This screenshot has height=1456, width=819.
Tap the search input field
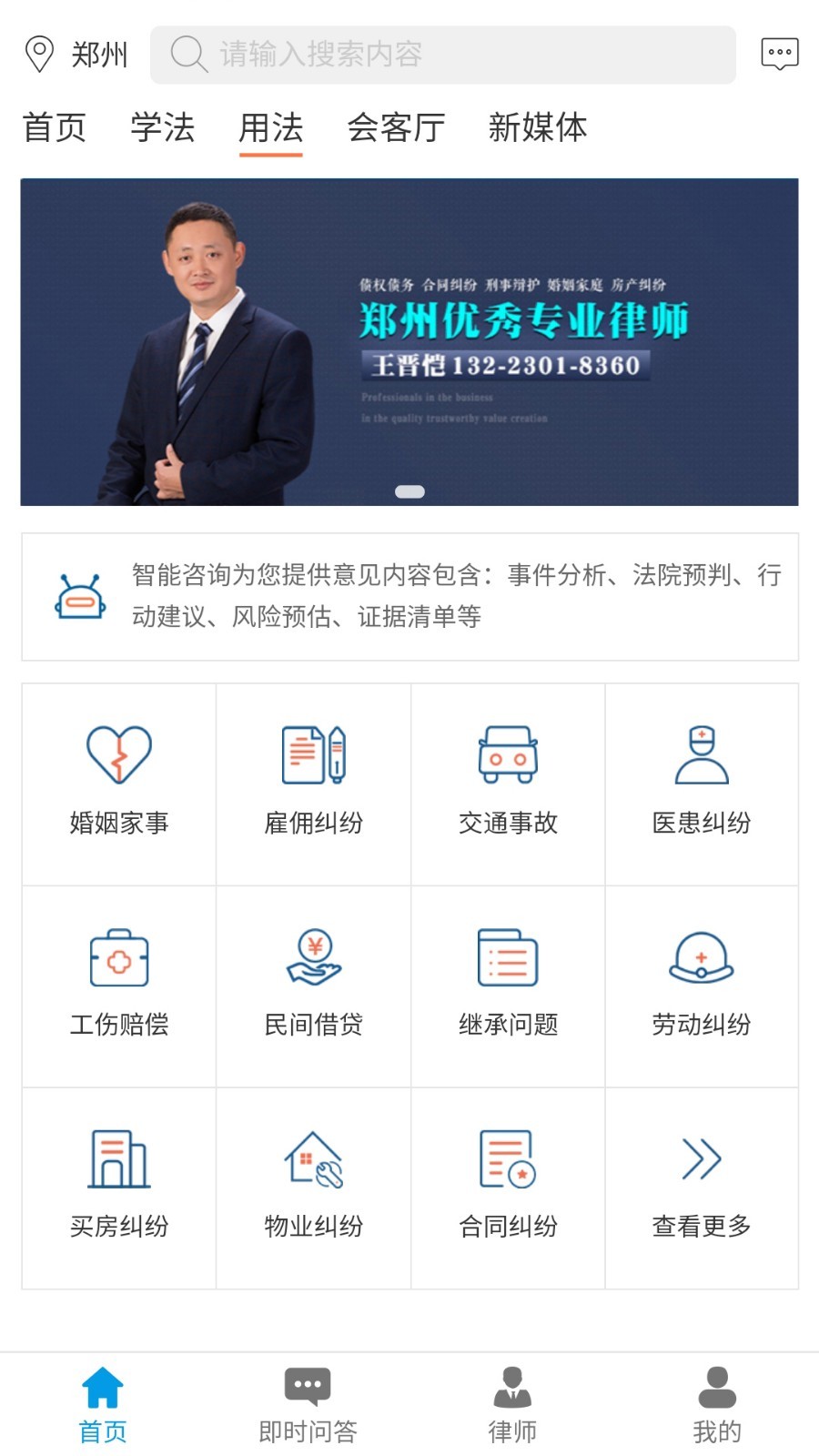coord(442,54)
